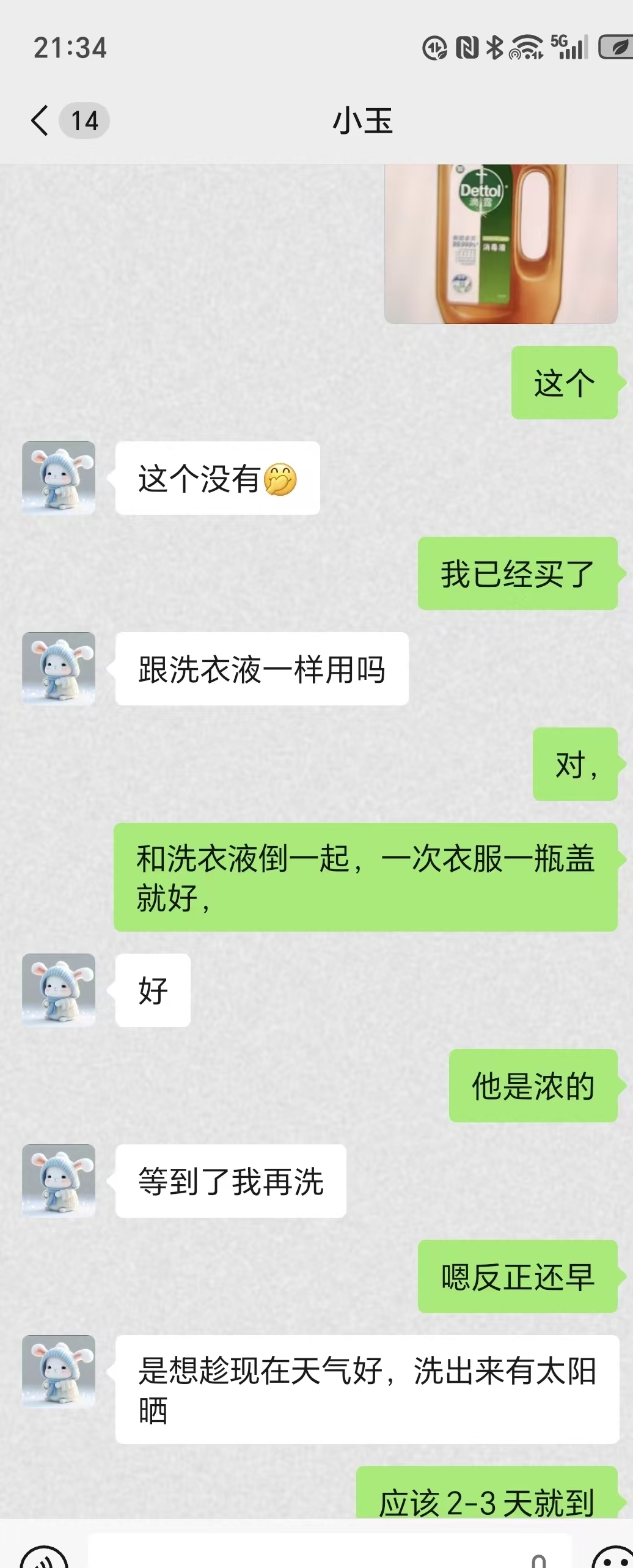
Task: Tap 小玉's avatar next to "跟洗衣液一样用吗"
Action: tap(59, 668)
